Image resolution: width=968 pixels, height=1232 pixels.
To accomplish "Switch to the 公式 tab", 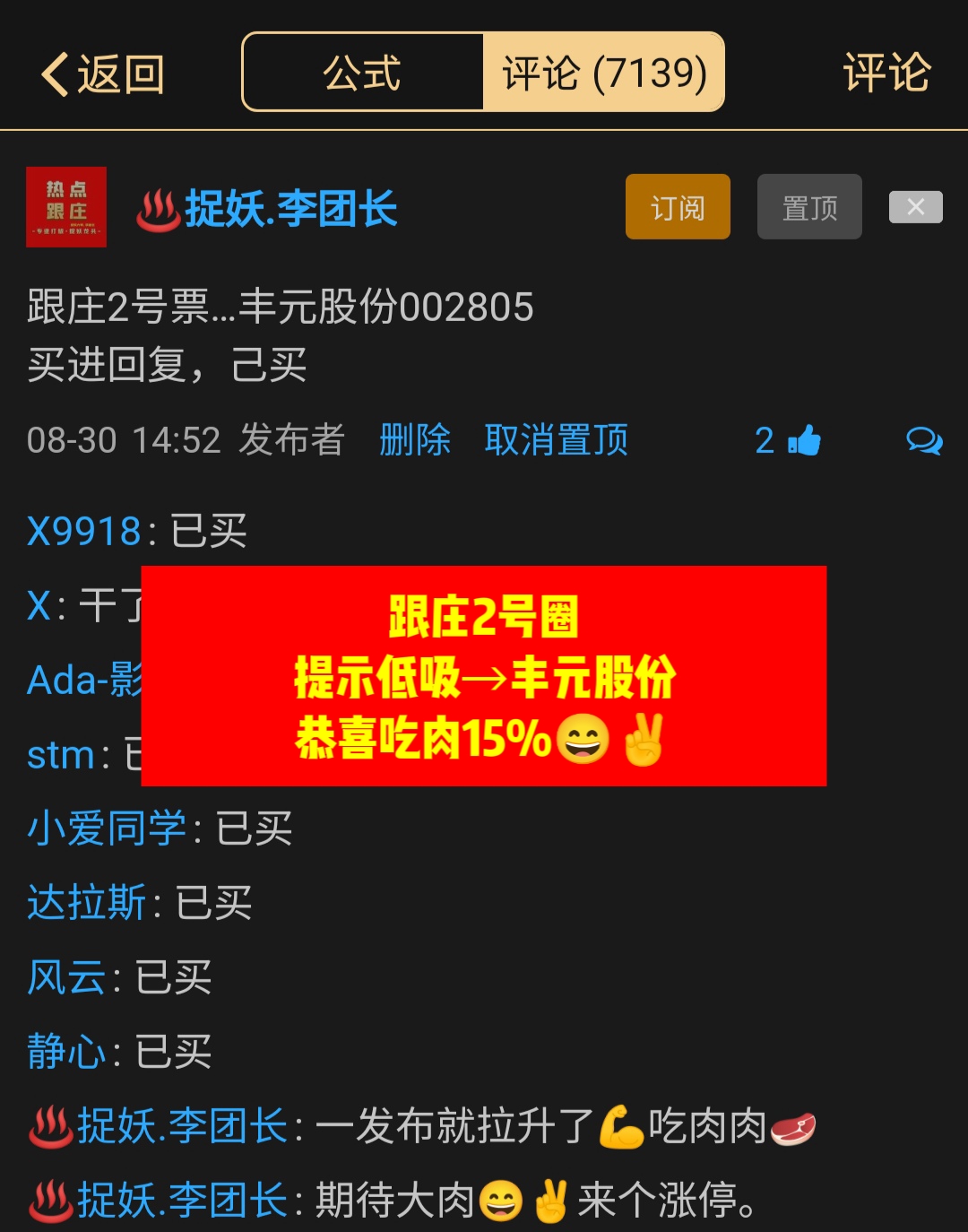I will [x=362, y=73].
